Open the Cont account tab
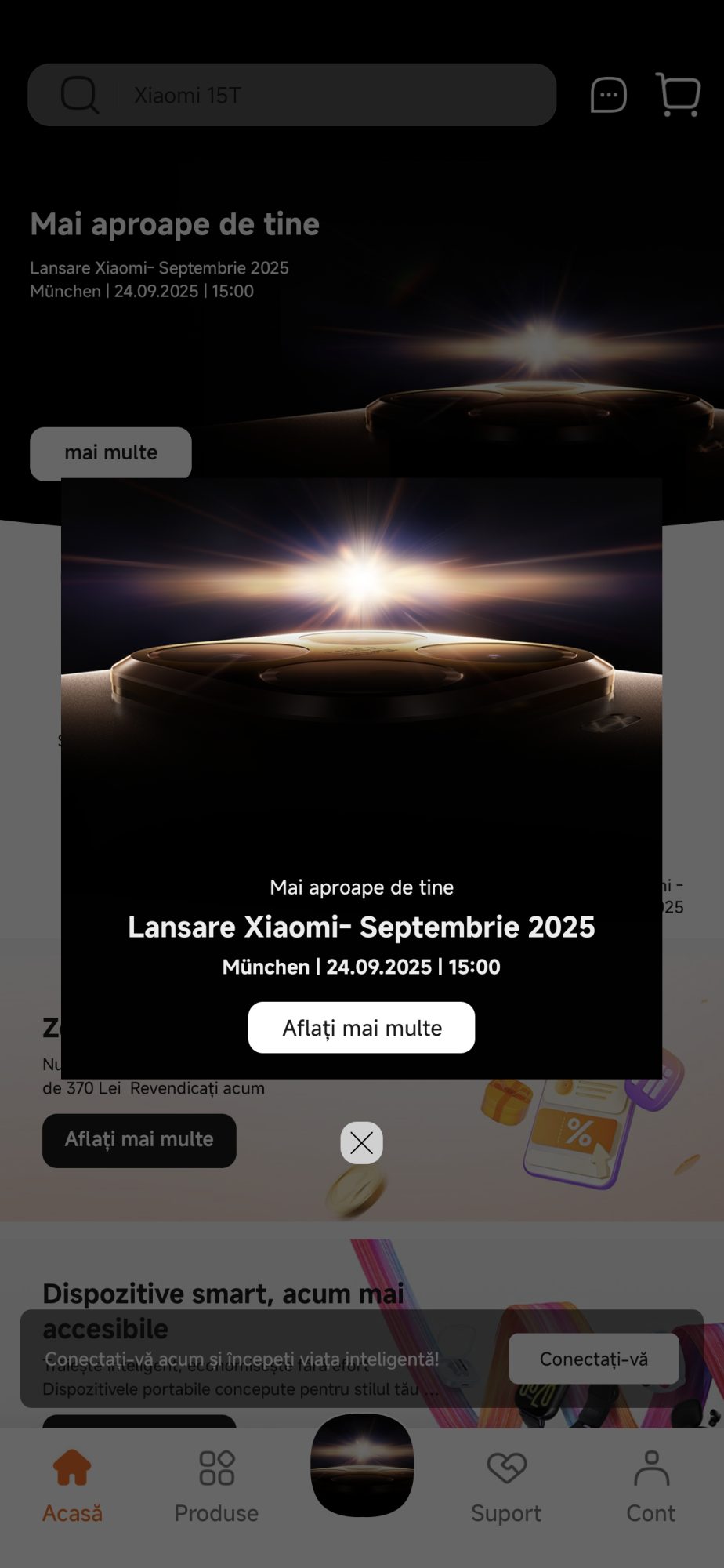The height and width of the screenshot is (1568, 724). point(650,1486)
